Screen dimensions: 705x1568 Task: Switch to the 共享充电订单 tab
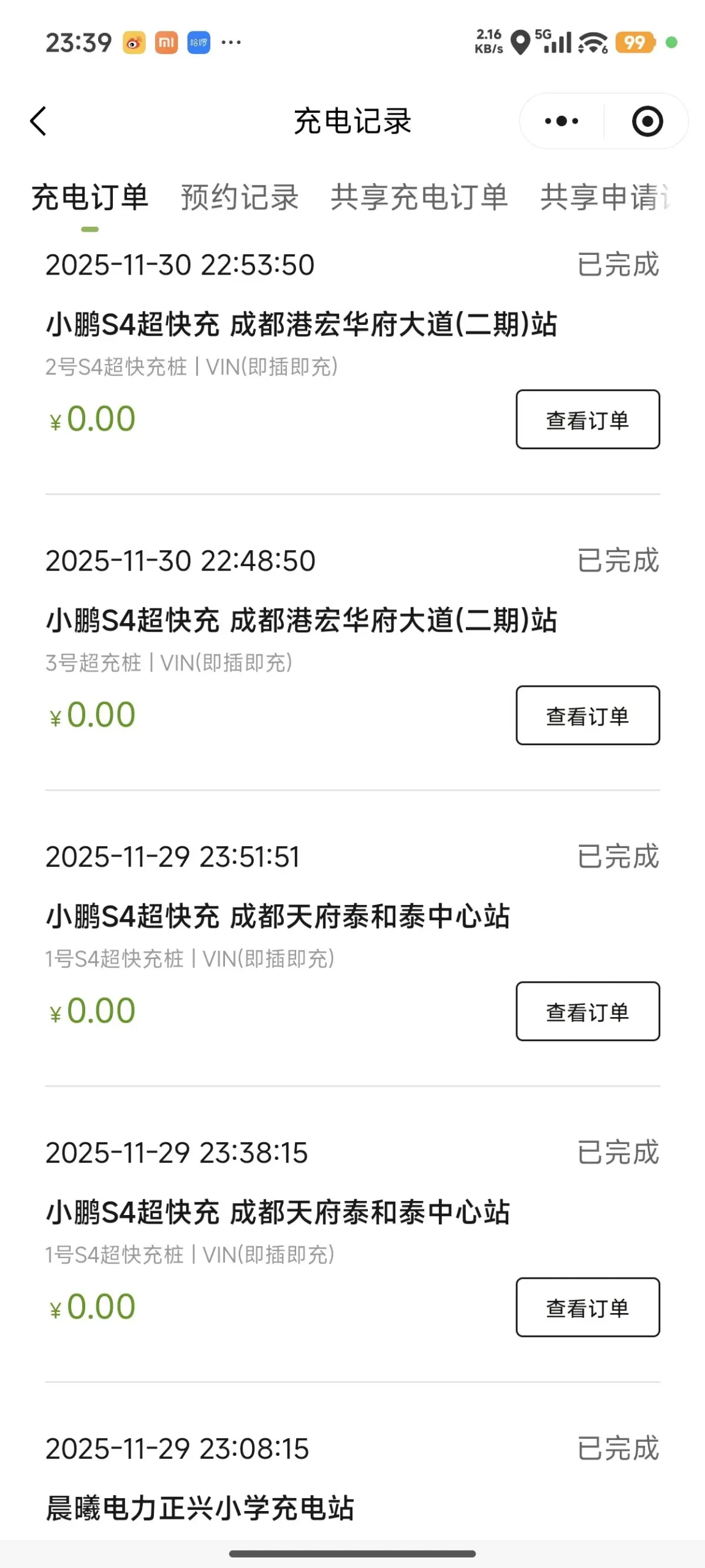tap(419, 198)
